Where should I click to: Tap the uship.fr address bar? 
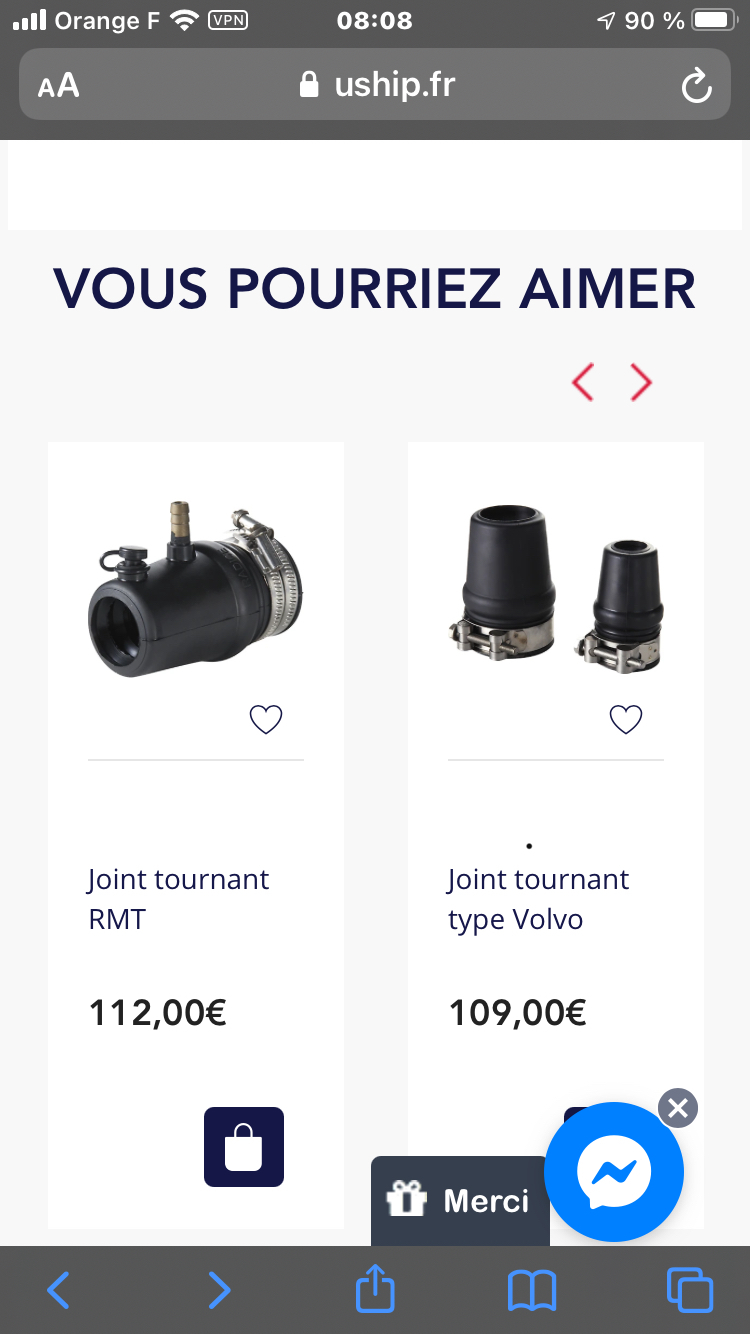point(375,85)
